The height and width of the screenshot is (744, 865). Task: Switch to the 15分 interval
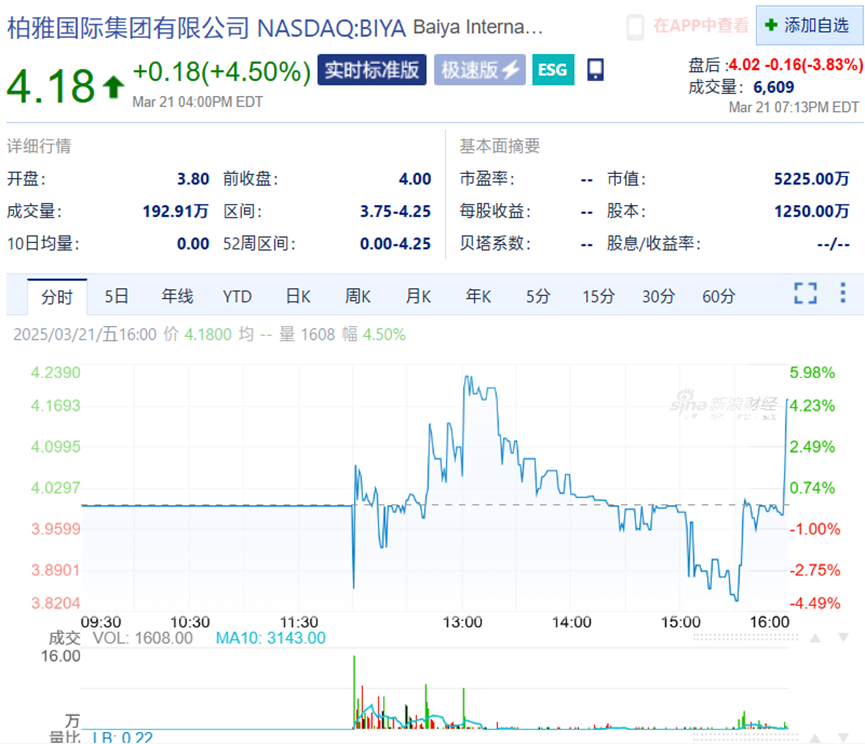598,296
